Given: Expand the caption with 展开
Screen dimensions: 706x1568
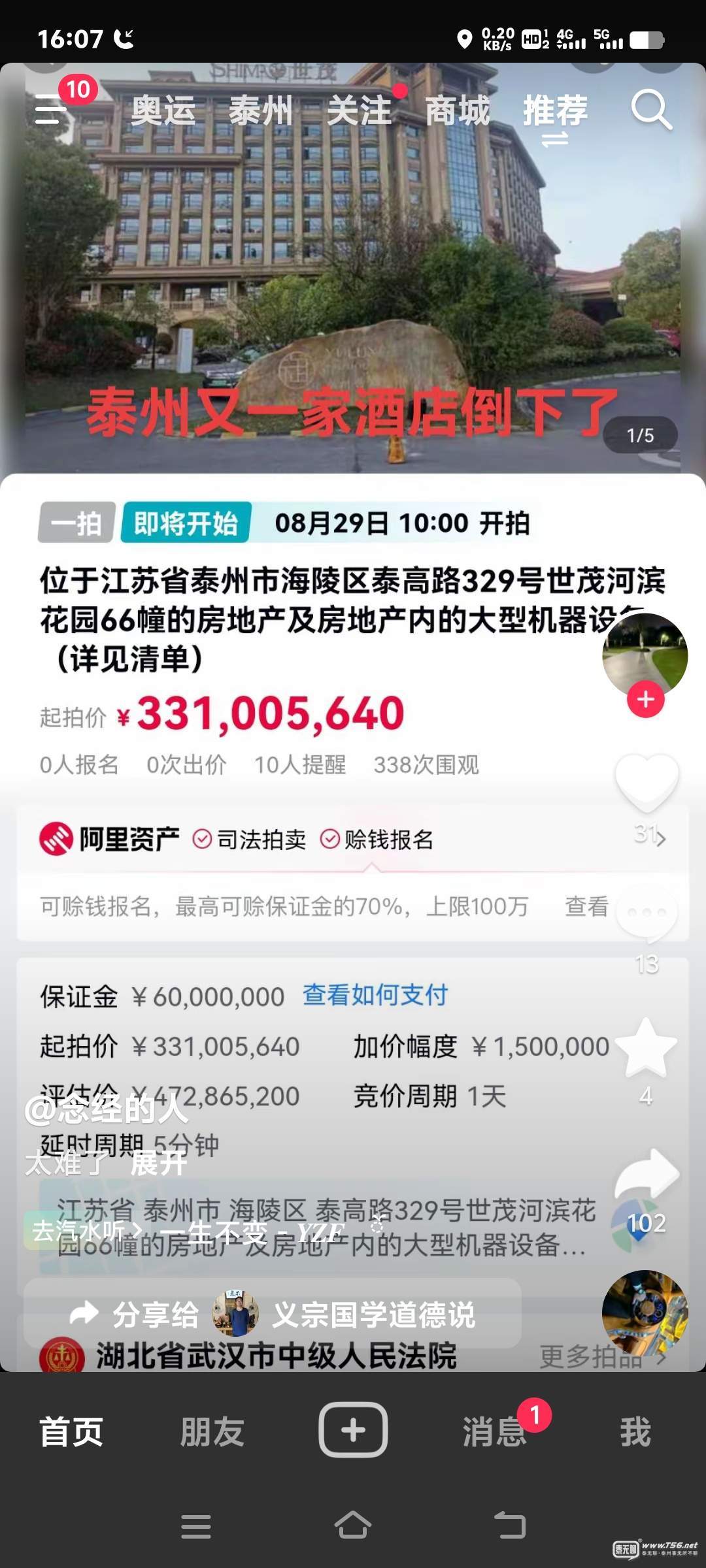Looking at the screenshot, I should tap(158, 1164).
